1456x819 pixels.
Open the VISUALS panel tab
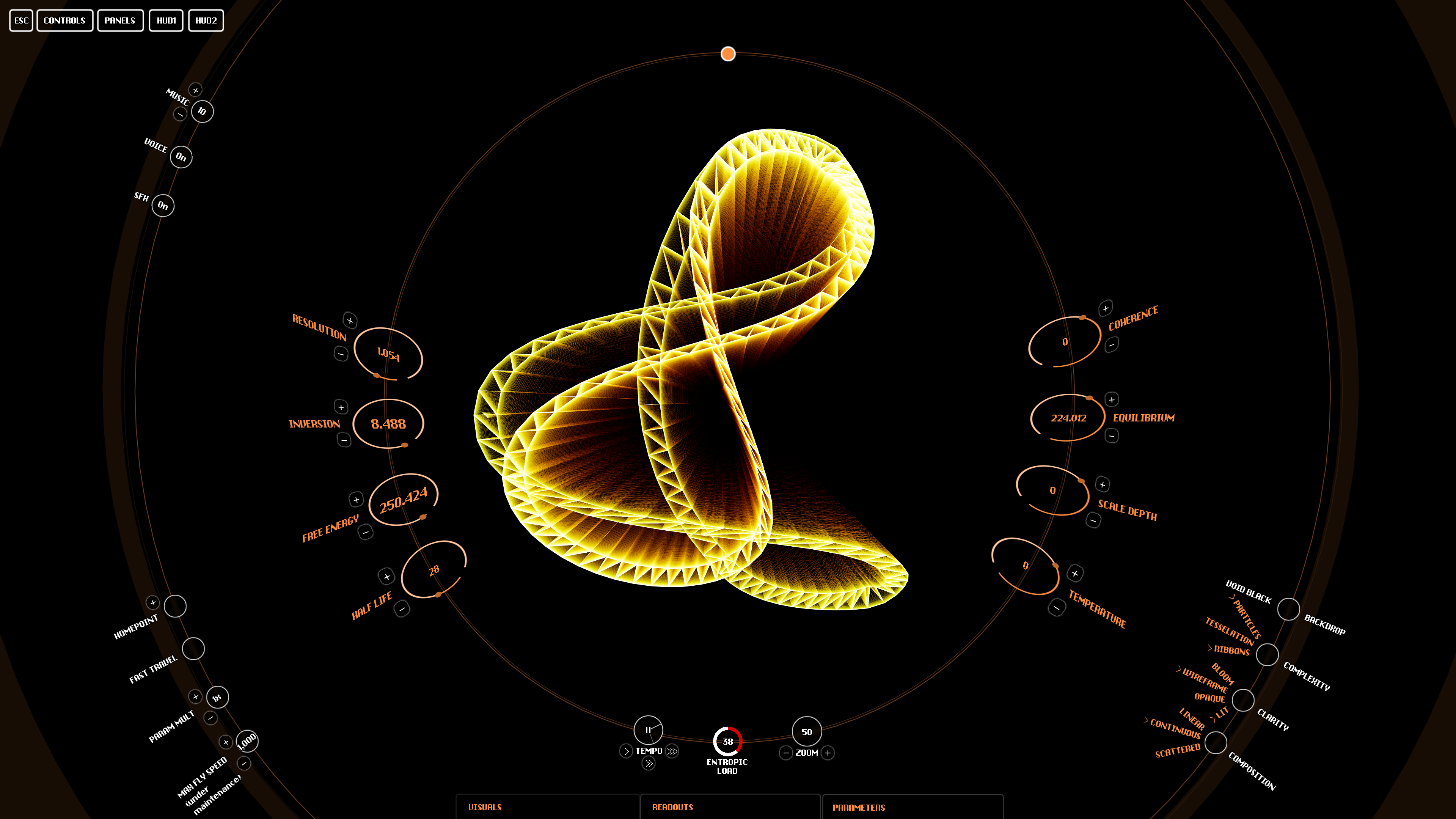tap(485, 807)
